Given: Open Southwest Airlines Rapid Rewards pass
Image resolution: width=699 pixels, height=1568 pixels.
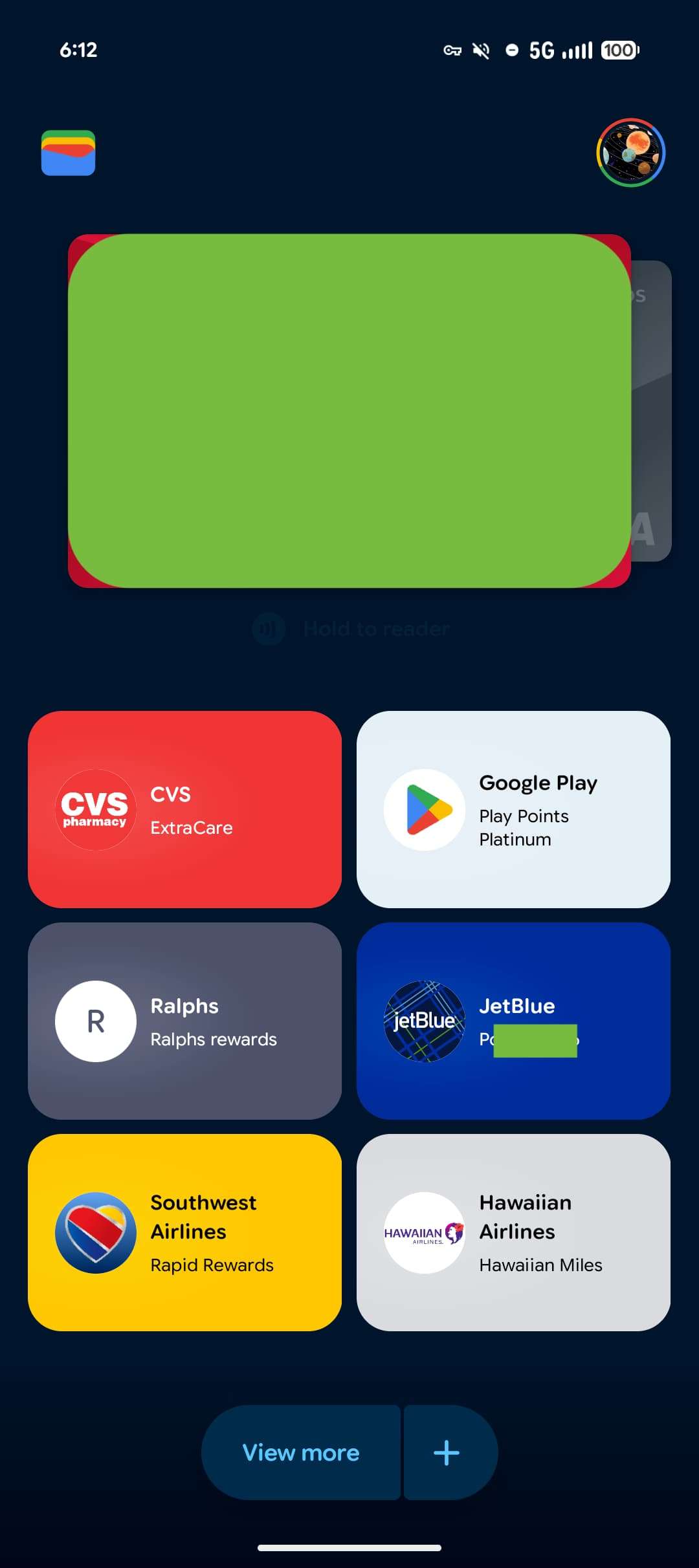Looking at the screenshot, I should click(x=184, y=1232).
